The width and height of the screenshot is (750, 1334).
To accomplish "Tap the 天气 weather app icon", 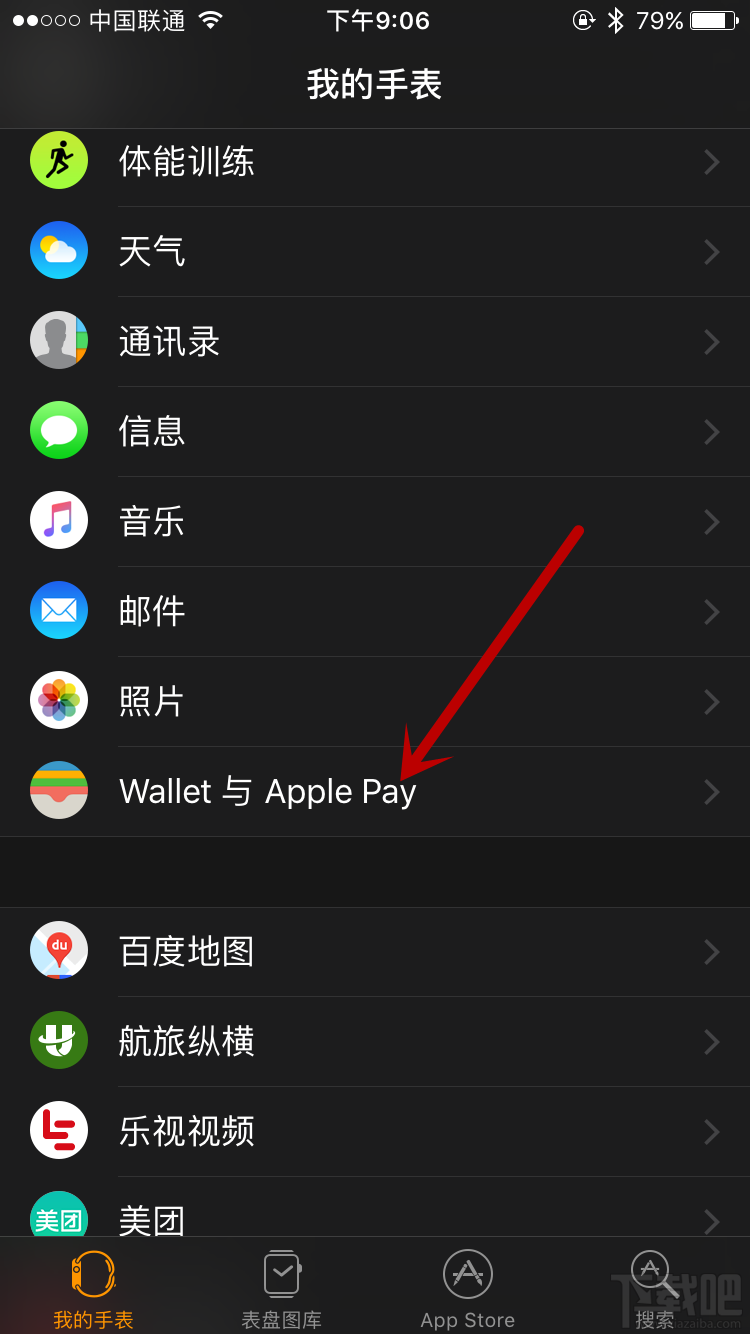I will point(59,251).
